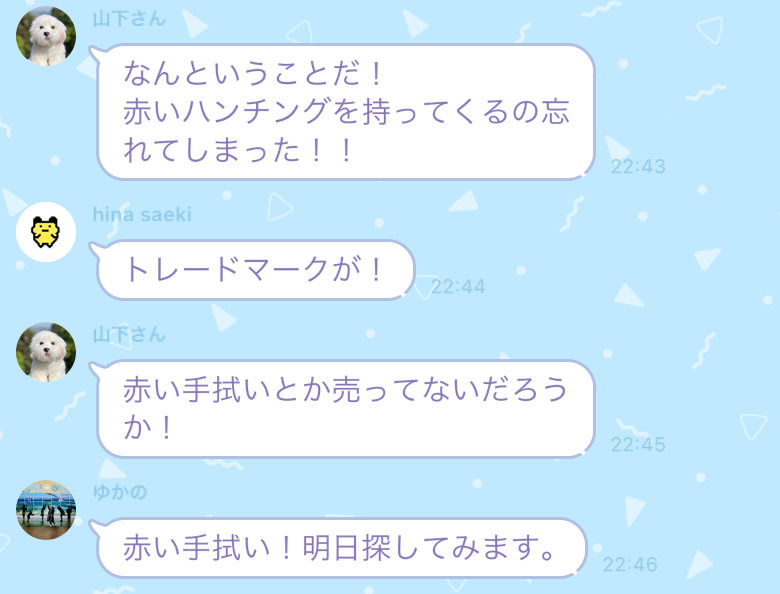Viewport: 780px width, 594px height.
Task: View 山下さん's avatar beside 赤い手拭いとか売ってない message
Action: click(46, 352)
